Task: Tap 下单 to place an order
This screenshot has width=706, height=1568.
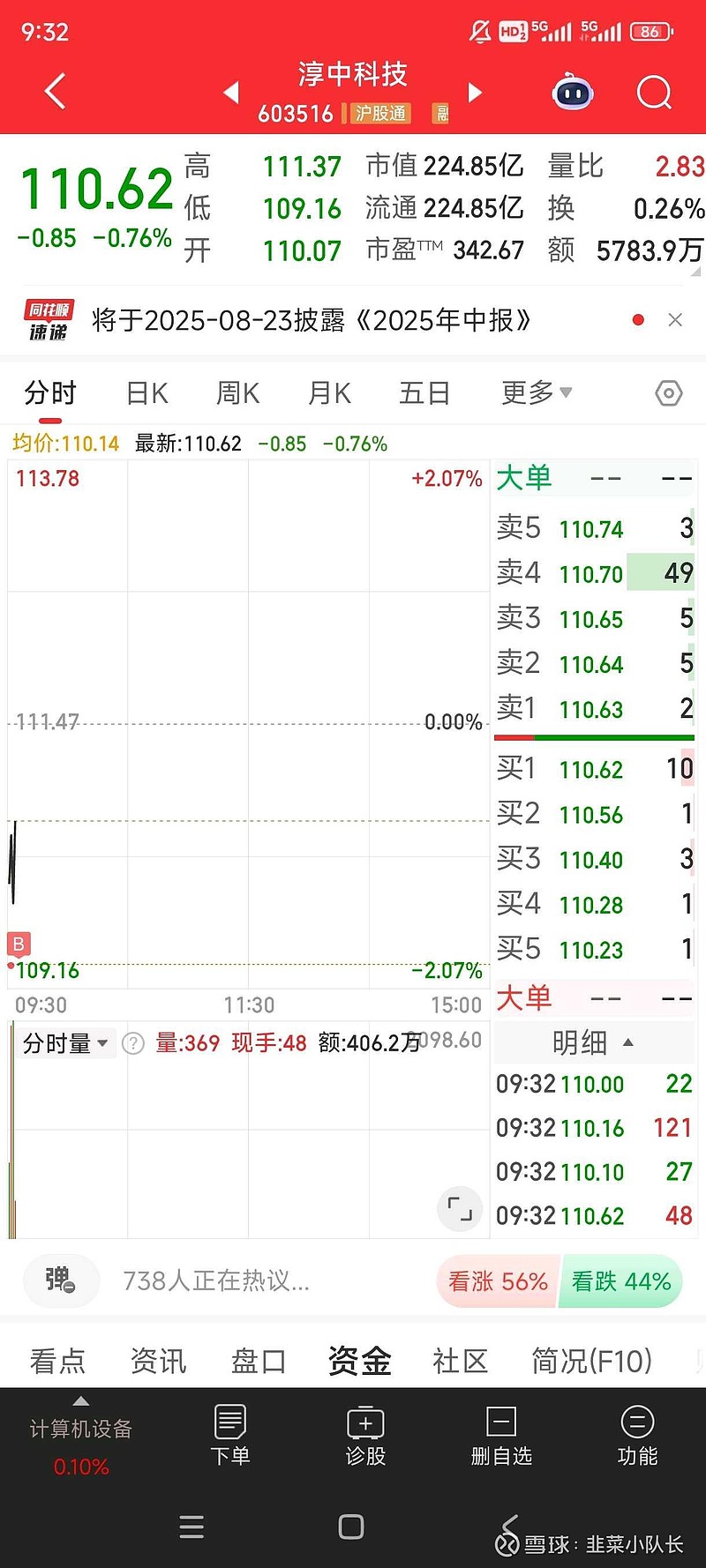Action: [230, 1436]
